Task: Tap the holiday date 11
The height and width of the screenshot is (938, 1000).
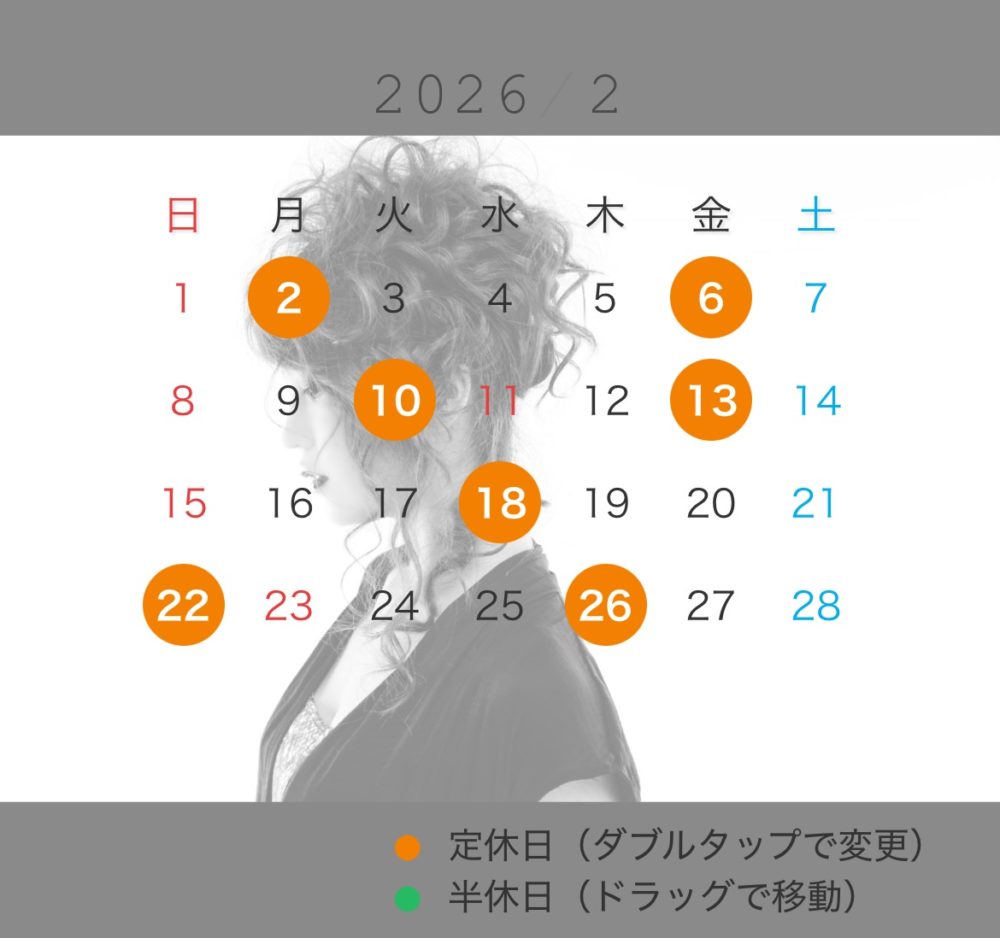Action: pyautogui.click(x=499, y=400)
